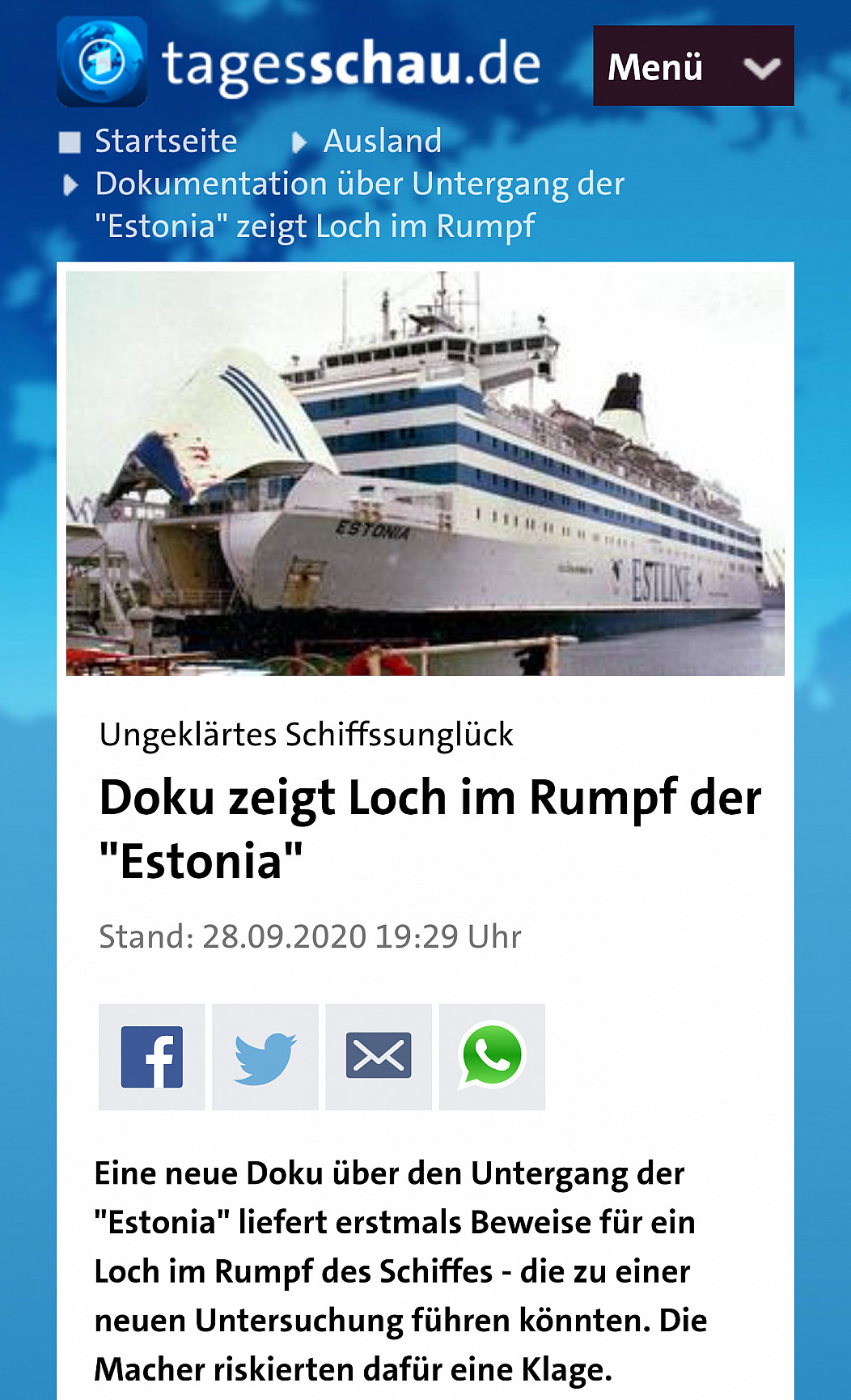Go to the tagesschau.de homepage logo
The height and width of the screenshot is (1400, 851).
click(299, 63)
